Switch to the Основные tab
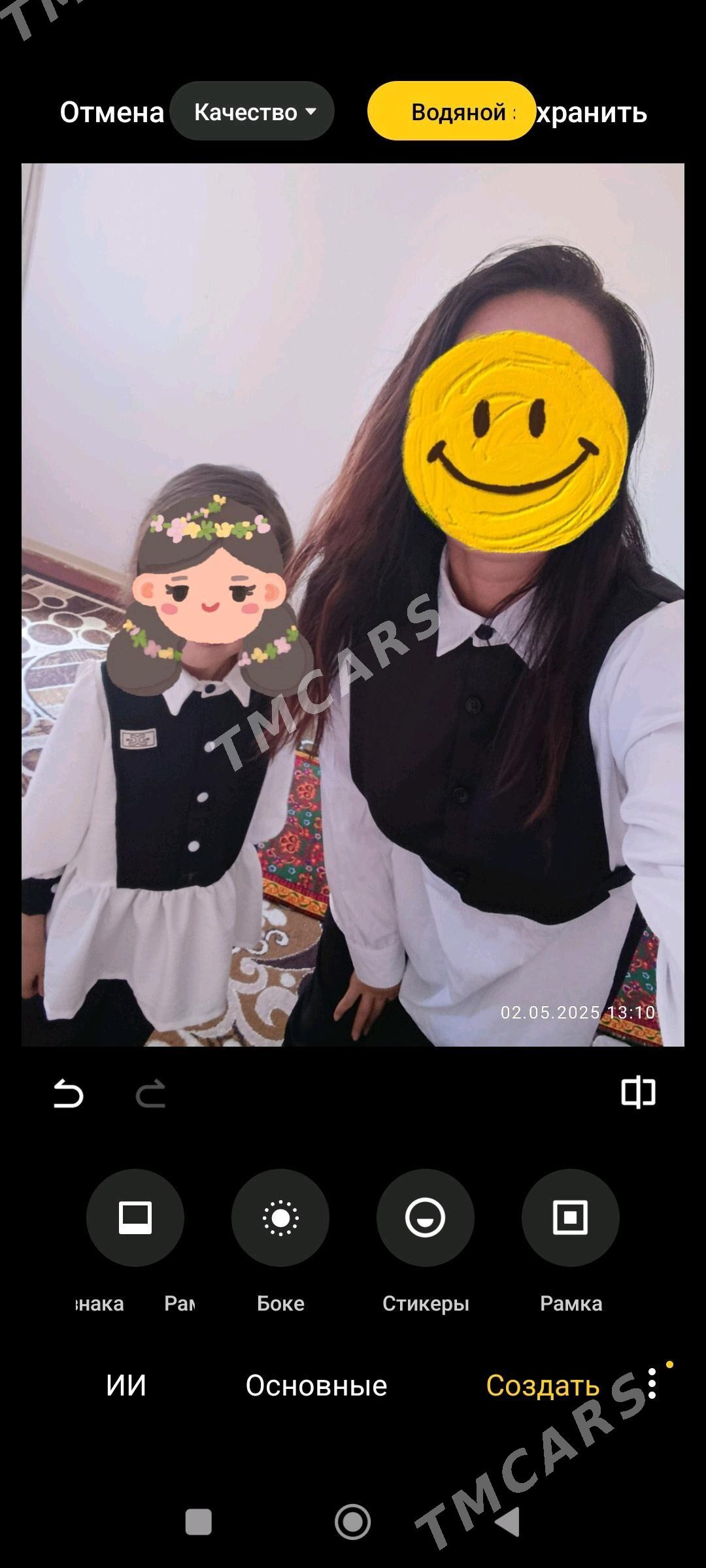 click(x=316, y=1386)
